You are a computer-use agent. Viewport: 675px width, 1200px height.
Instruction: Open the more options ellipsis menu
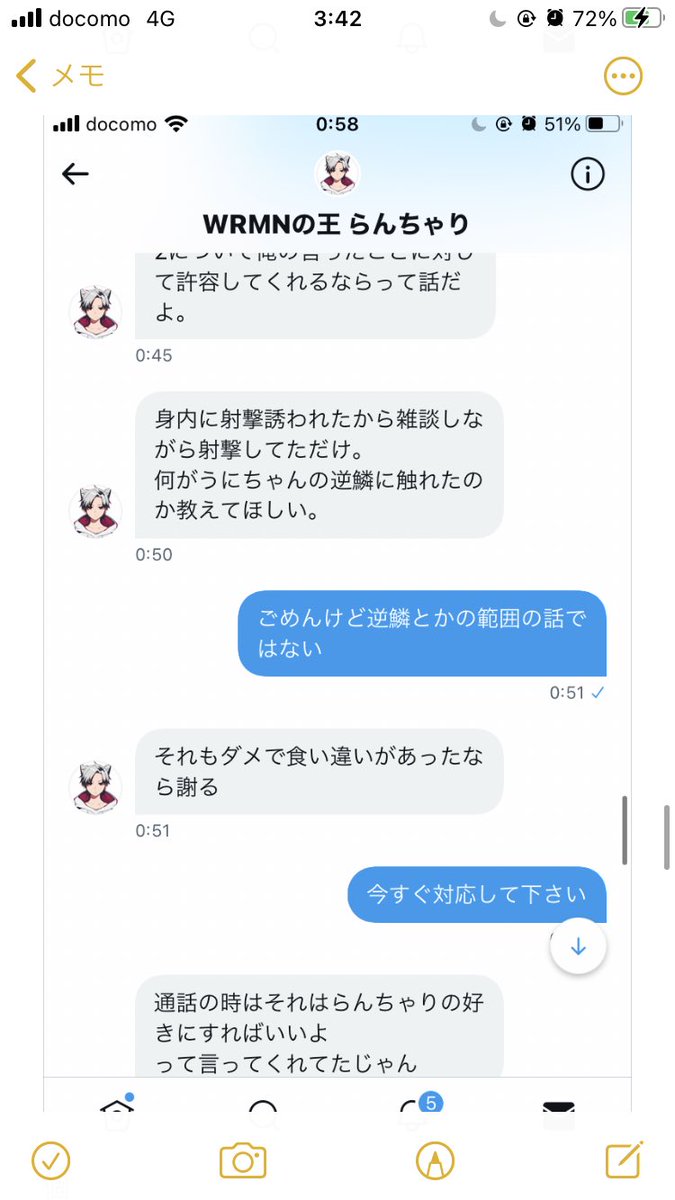(623, 75)
